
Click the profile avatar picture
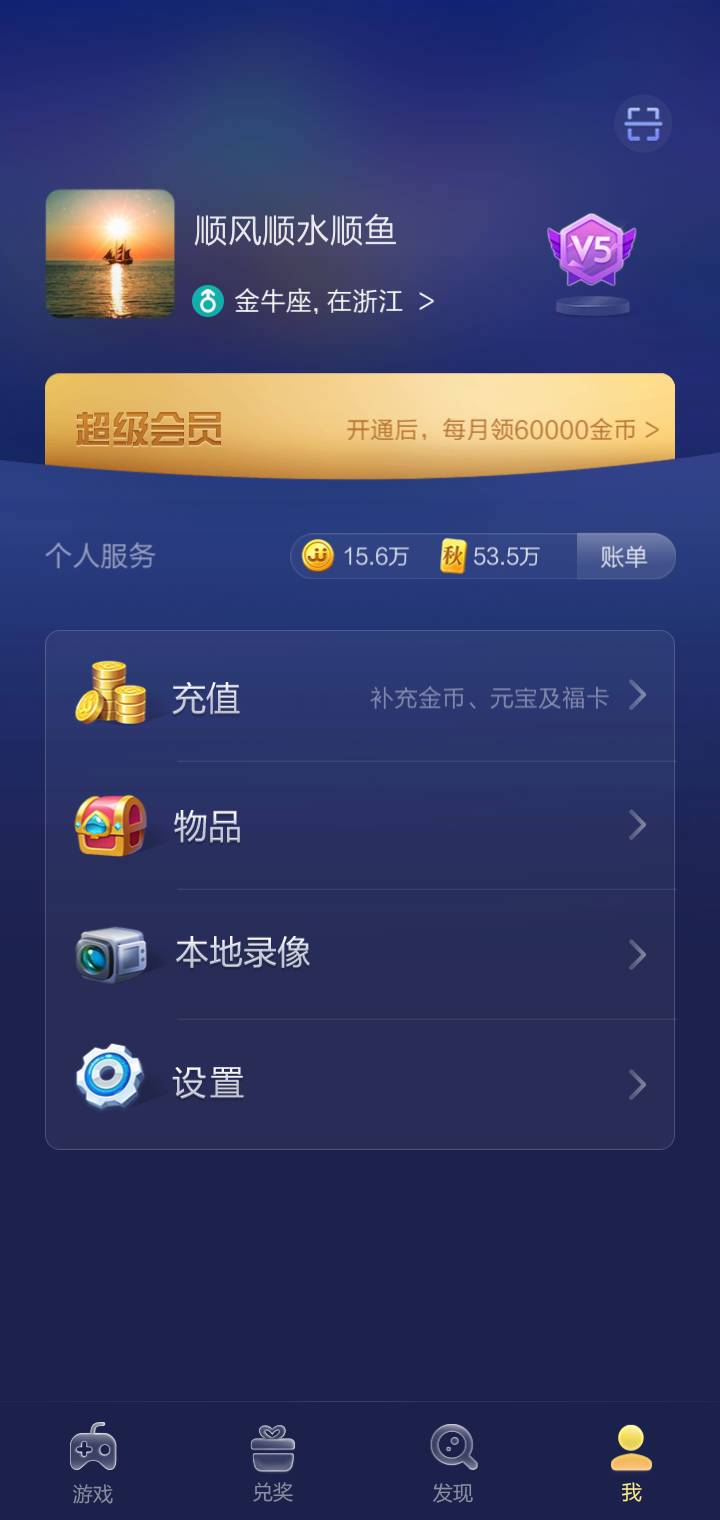[110, 253]
